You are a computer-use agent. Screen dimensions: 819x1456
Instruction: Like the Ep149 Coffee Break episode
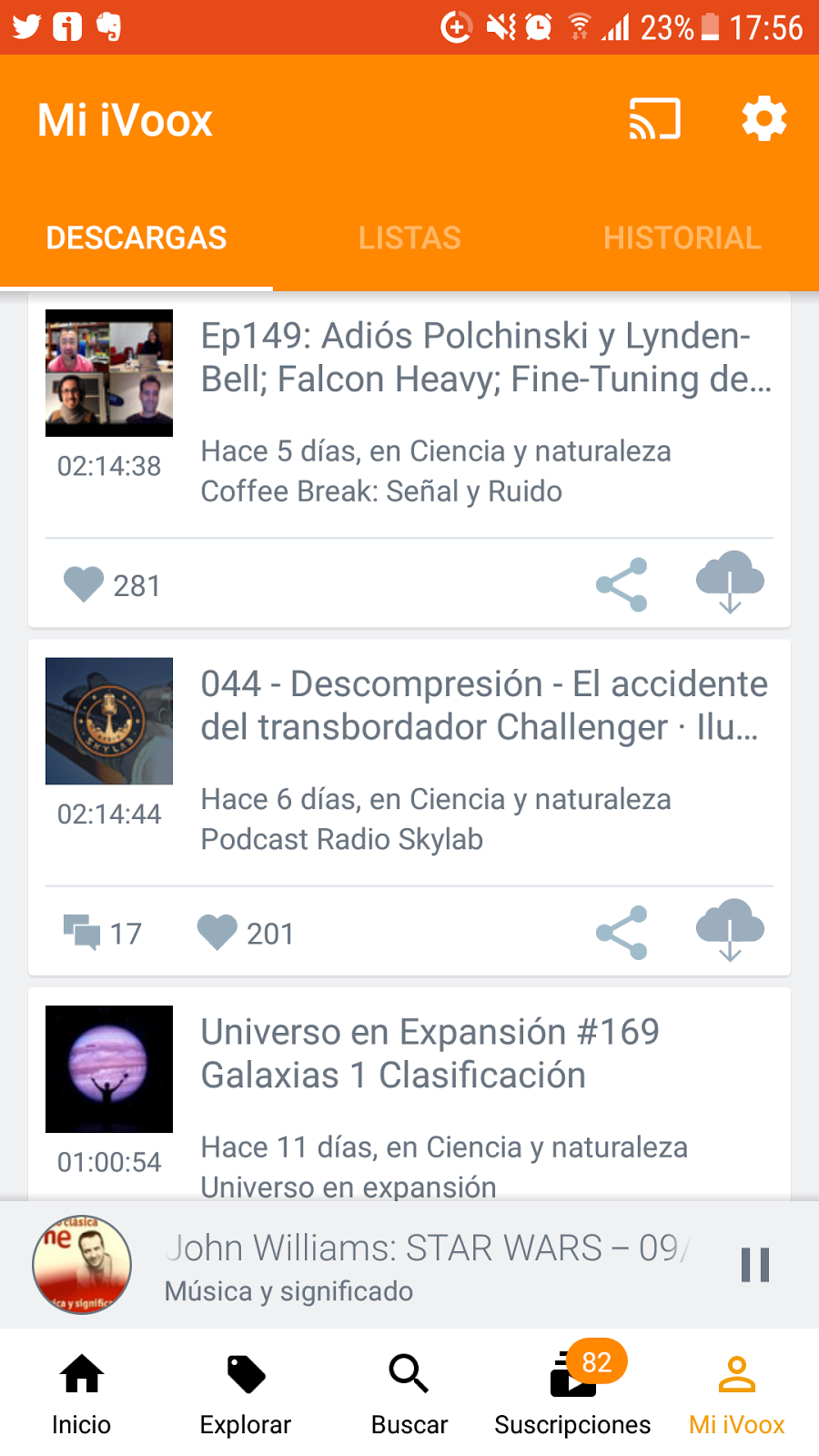point(85,584)
